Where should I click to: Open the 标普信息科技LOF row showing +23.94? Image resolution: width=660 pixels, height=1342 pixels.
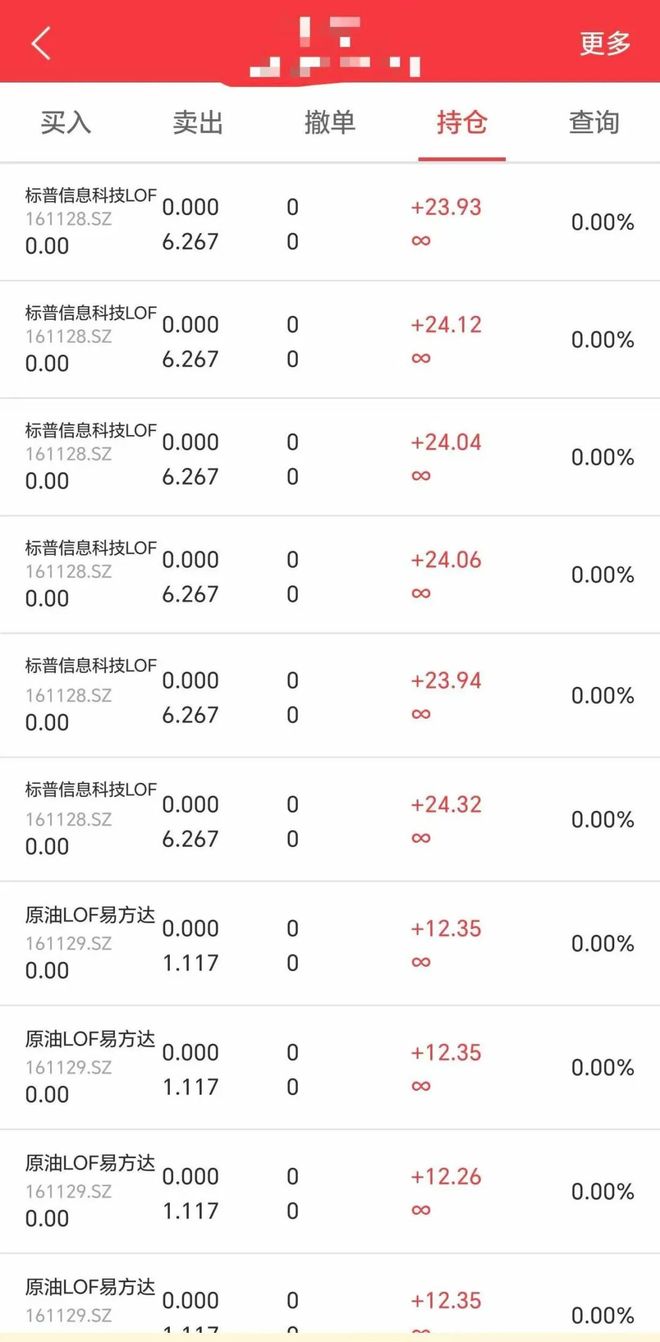tap(330, 696)
